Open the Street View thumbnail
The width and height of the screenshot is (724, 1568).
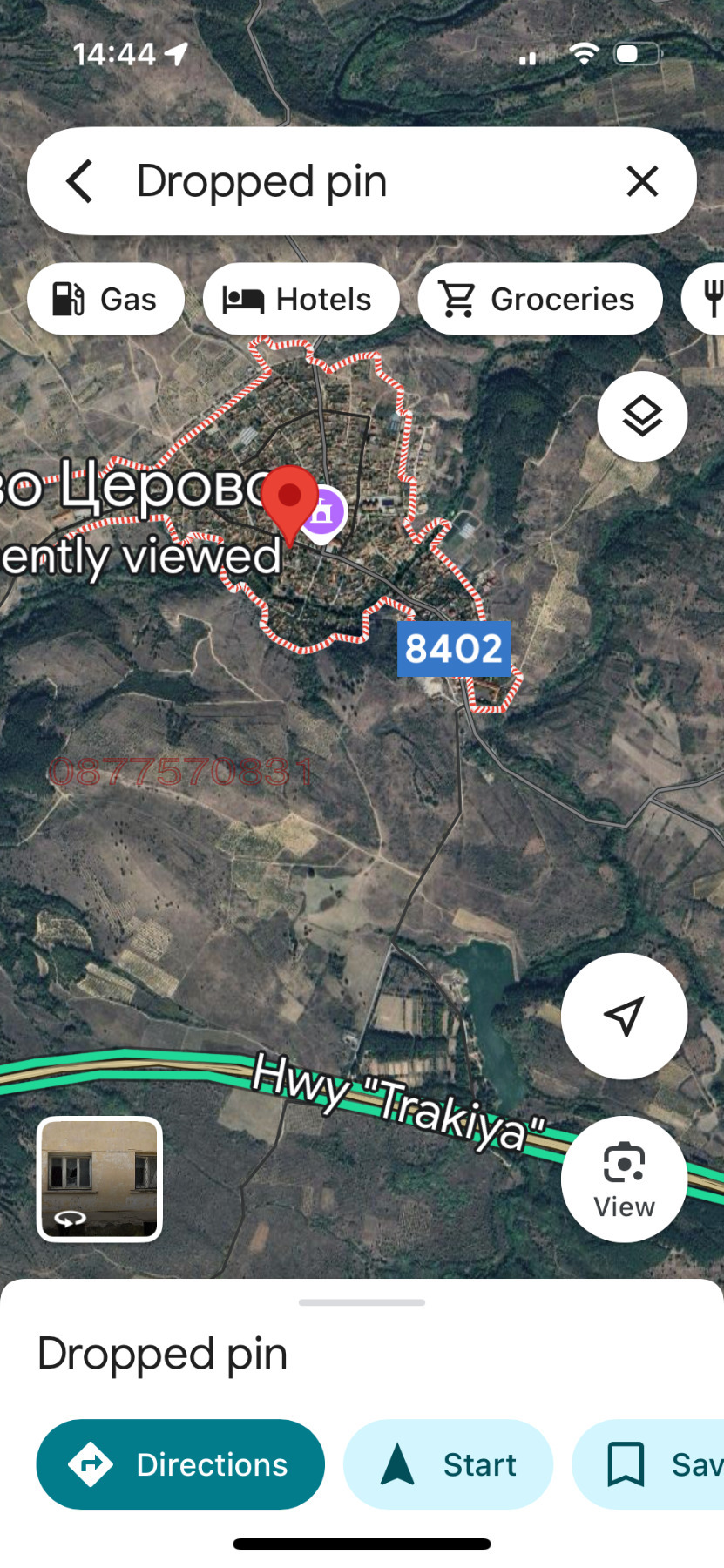(x=99, y=1179)
